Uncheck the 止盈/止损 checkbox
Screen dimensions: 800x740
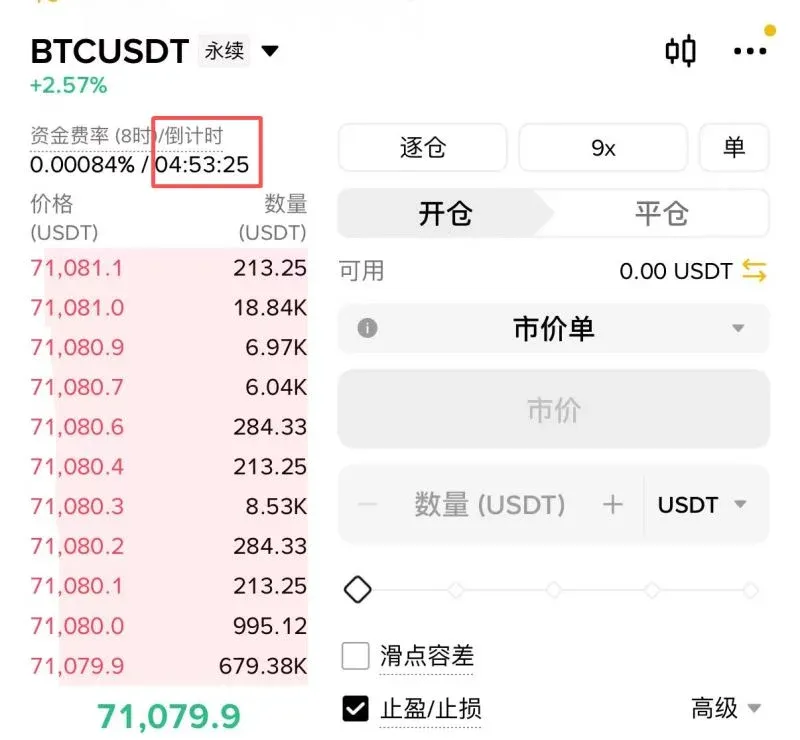pos(356,709)
